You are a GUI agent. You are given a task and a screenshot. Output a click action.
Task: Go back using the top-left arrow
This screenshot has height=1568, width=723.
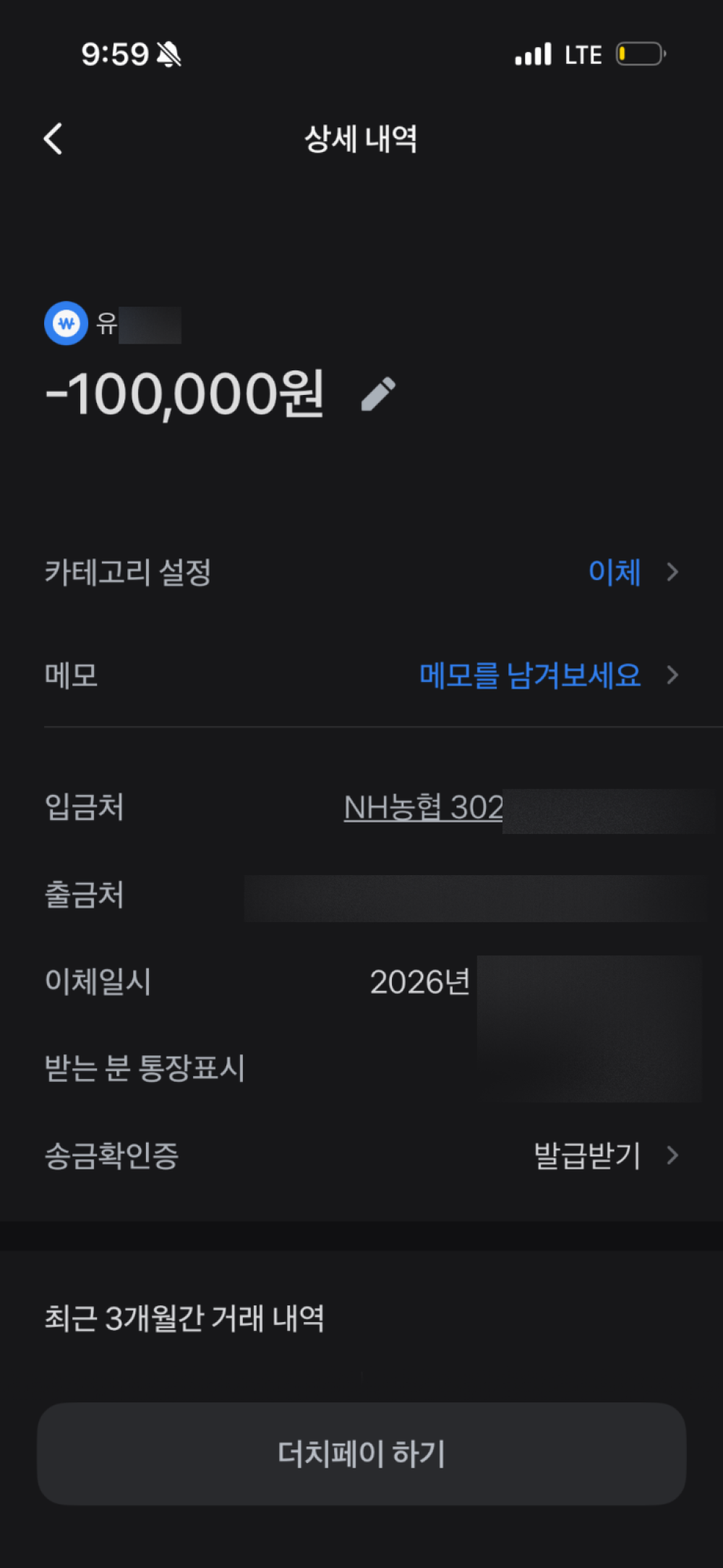pyautogui.click(x=54, y=138)
